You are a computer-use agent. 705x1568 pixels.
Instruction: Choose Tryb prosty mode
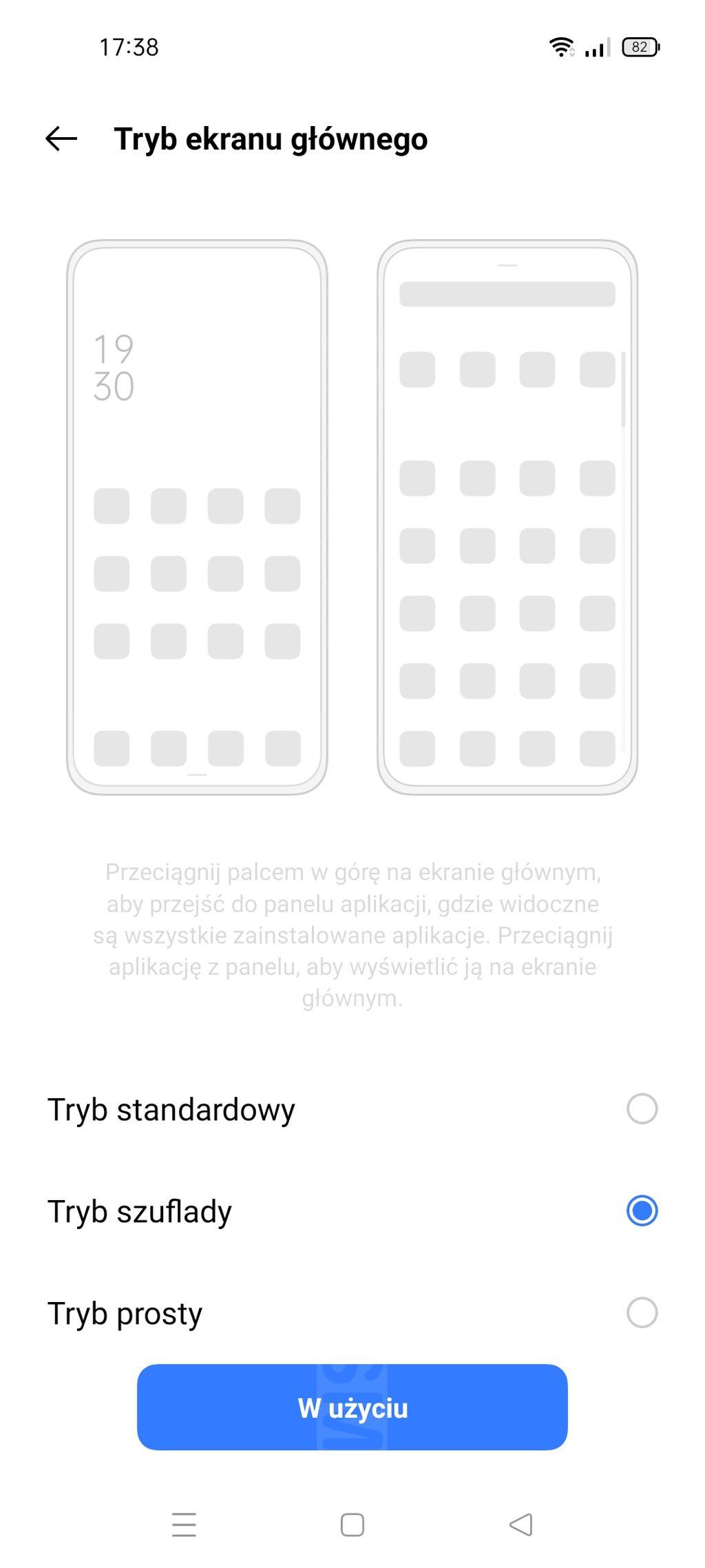(x=641, y=1312)
